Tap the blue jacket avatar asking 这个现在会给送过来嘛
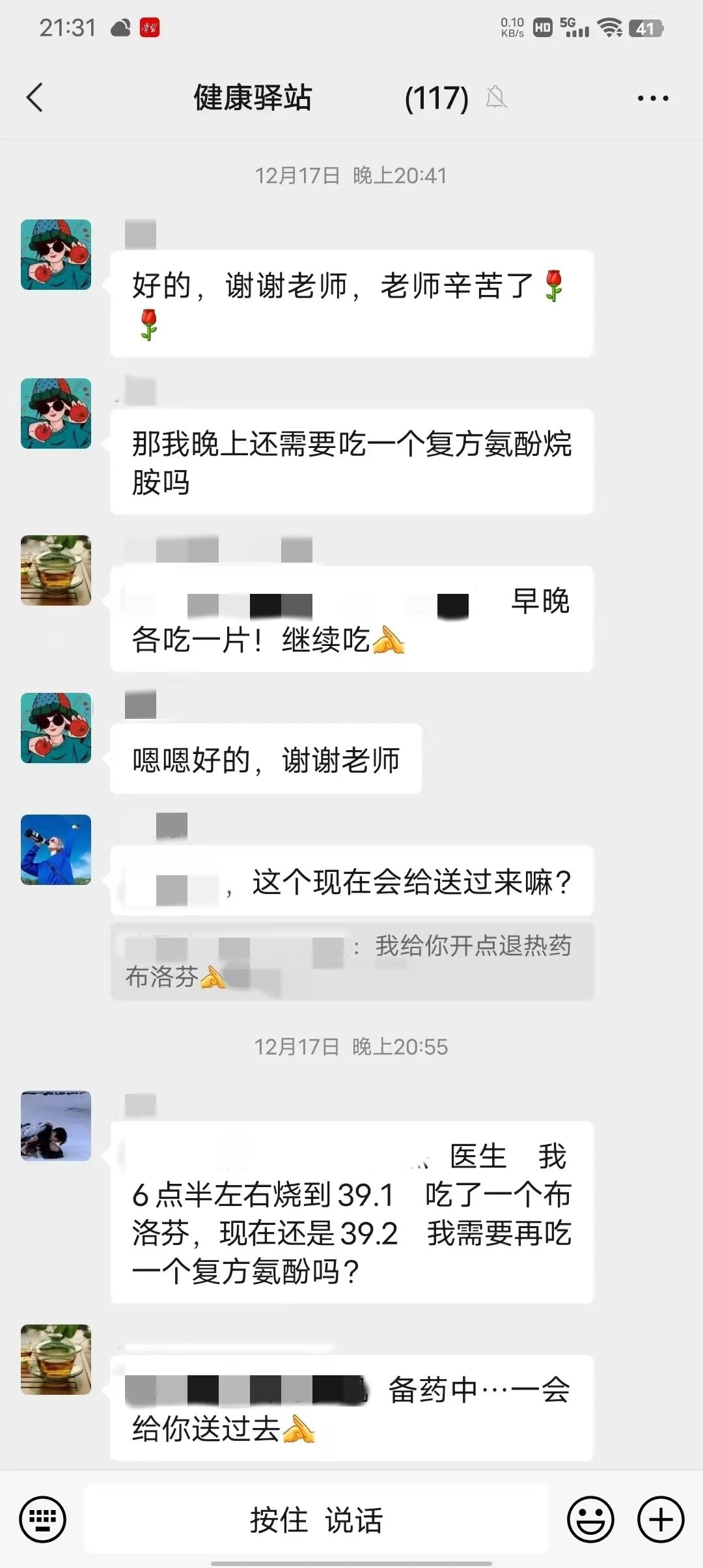Image resolution: width=703 pixels, height=1568 pixels. 56,849
